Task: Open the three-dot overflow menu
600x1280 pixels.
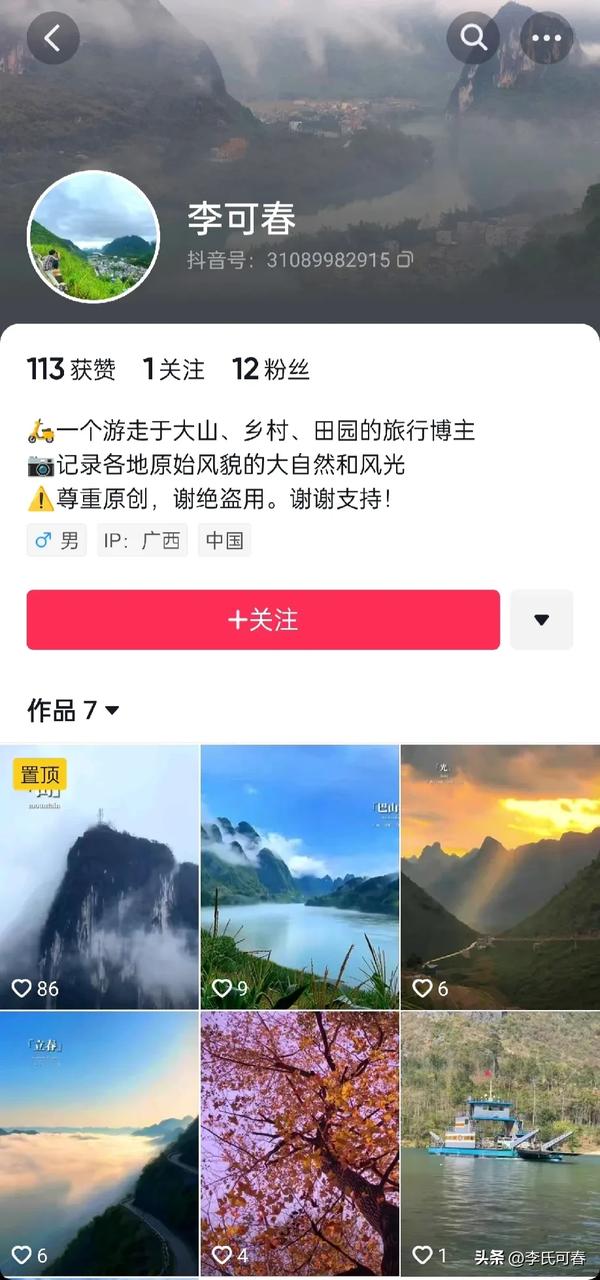Action: click(x=546, y=38)
